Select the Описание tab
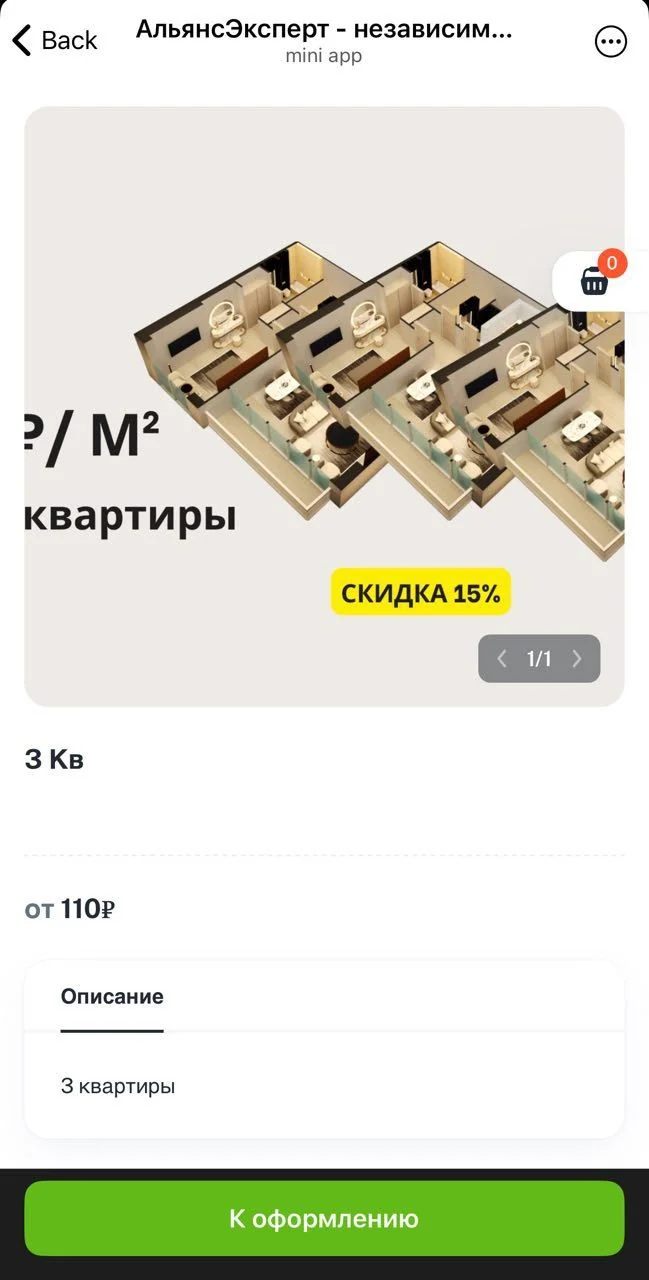 point(112,996)
